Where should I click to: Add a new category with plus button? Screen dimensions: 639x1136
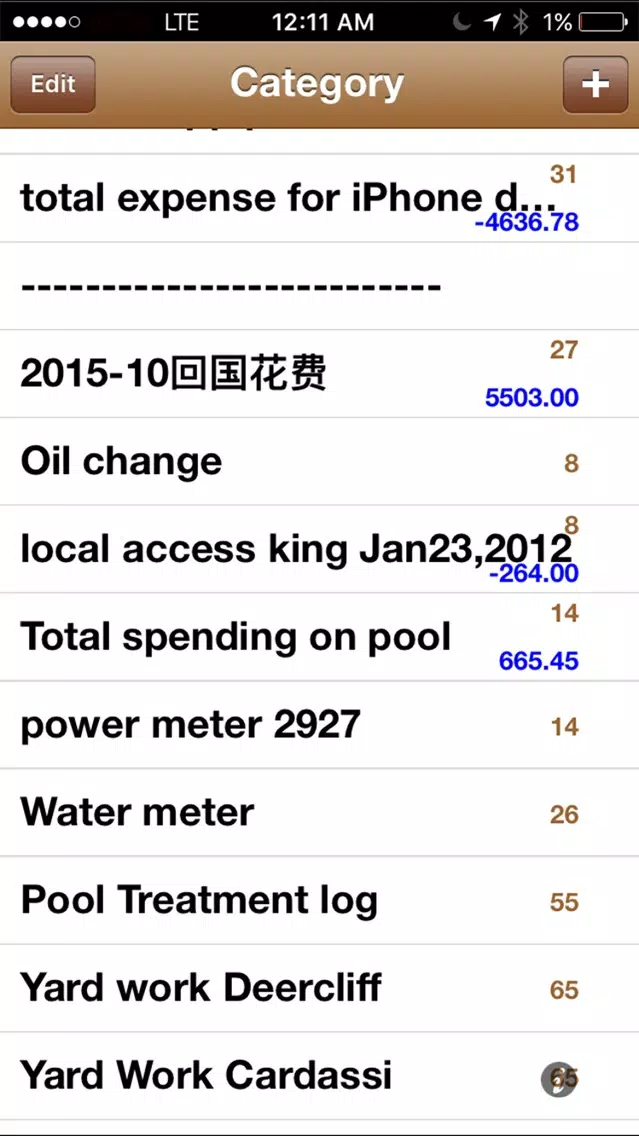click(596, 84)
